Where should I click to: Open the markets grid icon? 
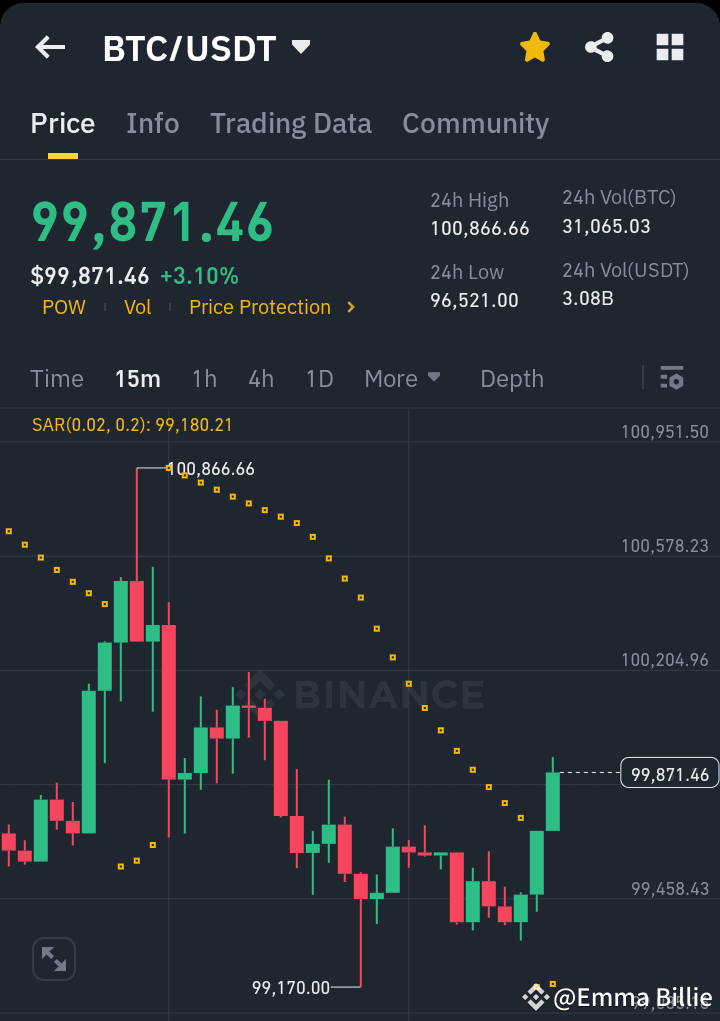point(668,46)
